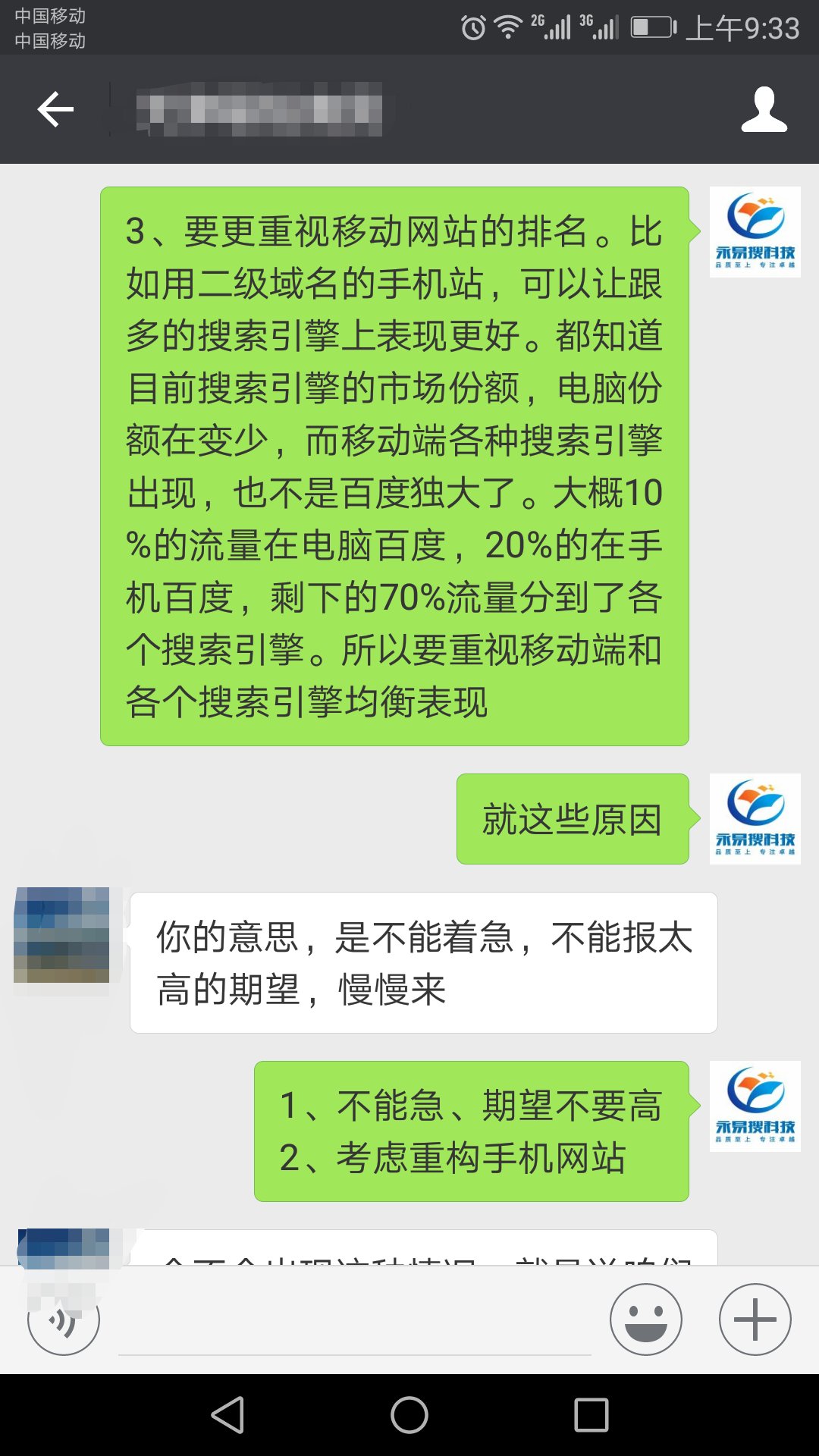Tap the message text input field

point(354,1323)
